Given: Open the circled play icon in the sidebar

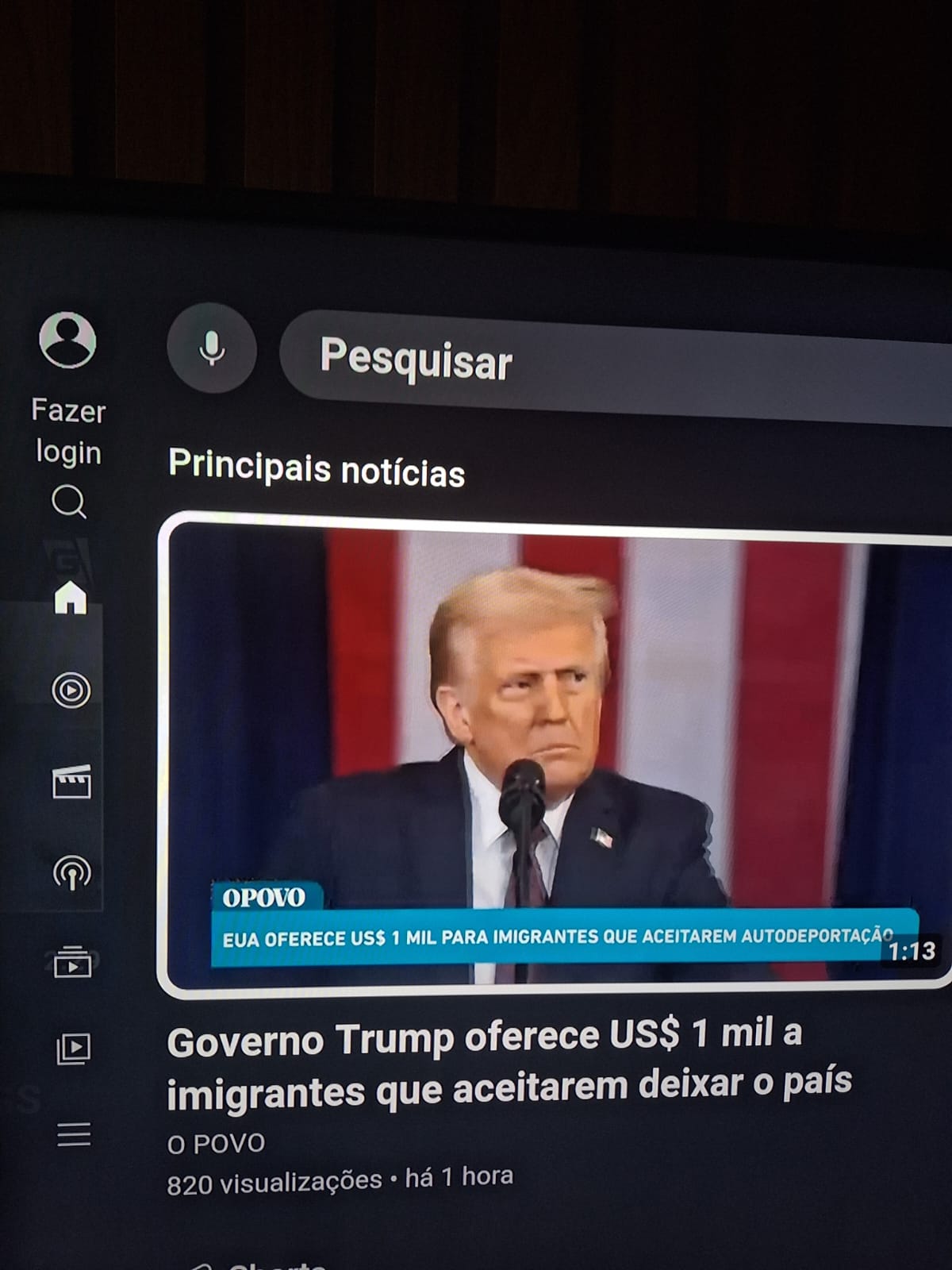Looking at the screenshot, I should [71, 690].
